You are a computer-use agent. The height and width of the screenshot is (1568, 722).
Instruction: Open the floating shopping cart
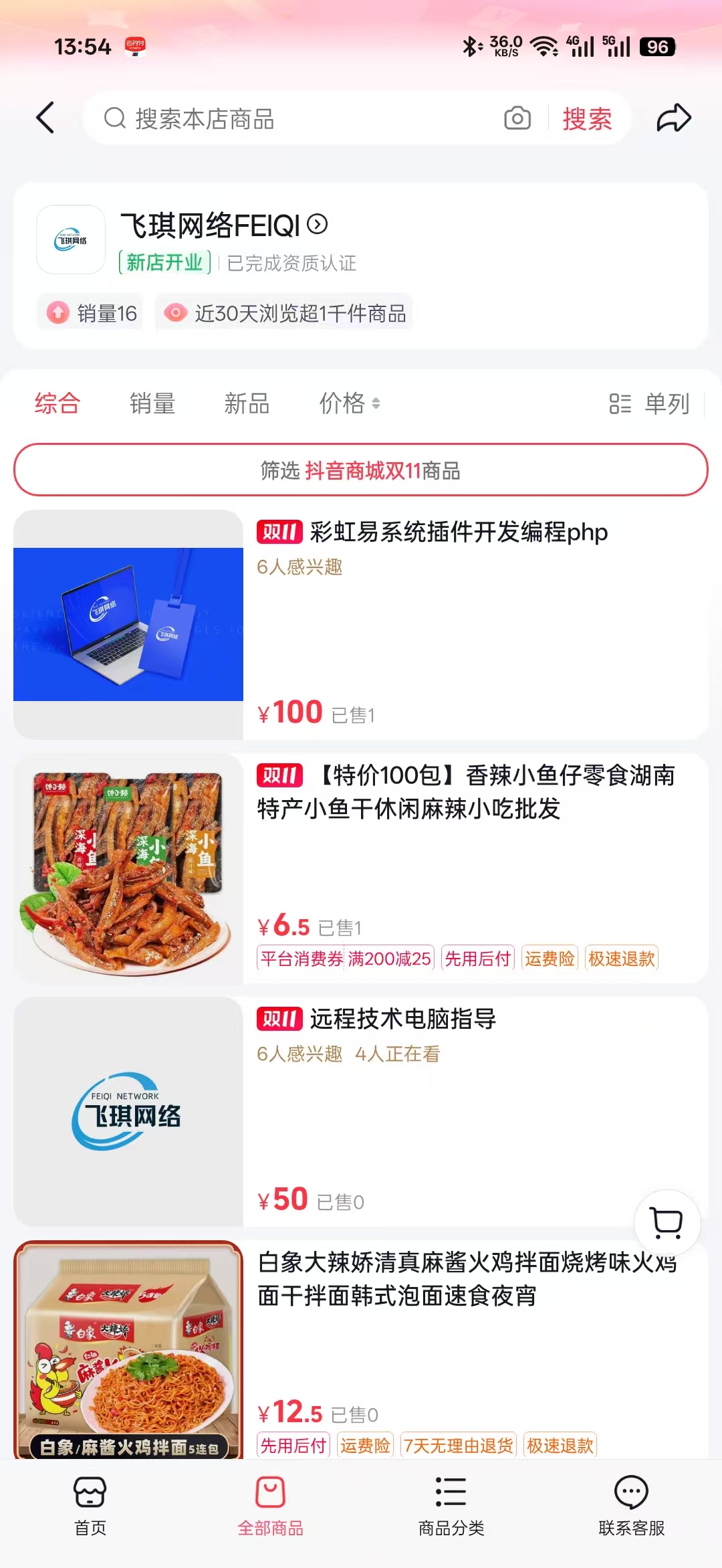[x=667, y=1223]
